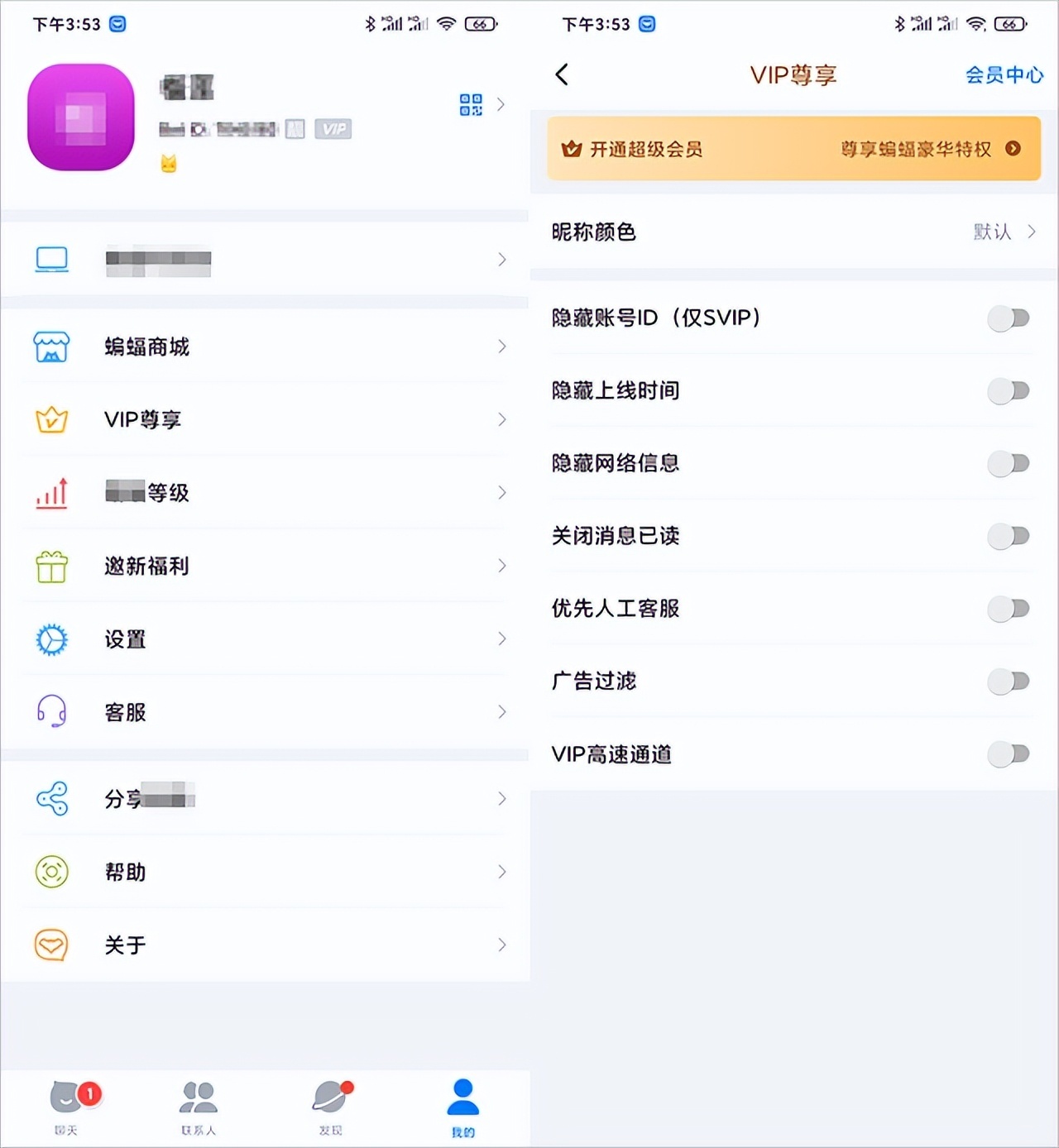The width and height of the screenshot is (1059, 1148).
Task: Open 昵称颜色 setting
Action: pyautogui.click(x=793, y=232)
